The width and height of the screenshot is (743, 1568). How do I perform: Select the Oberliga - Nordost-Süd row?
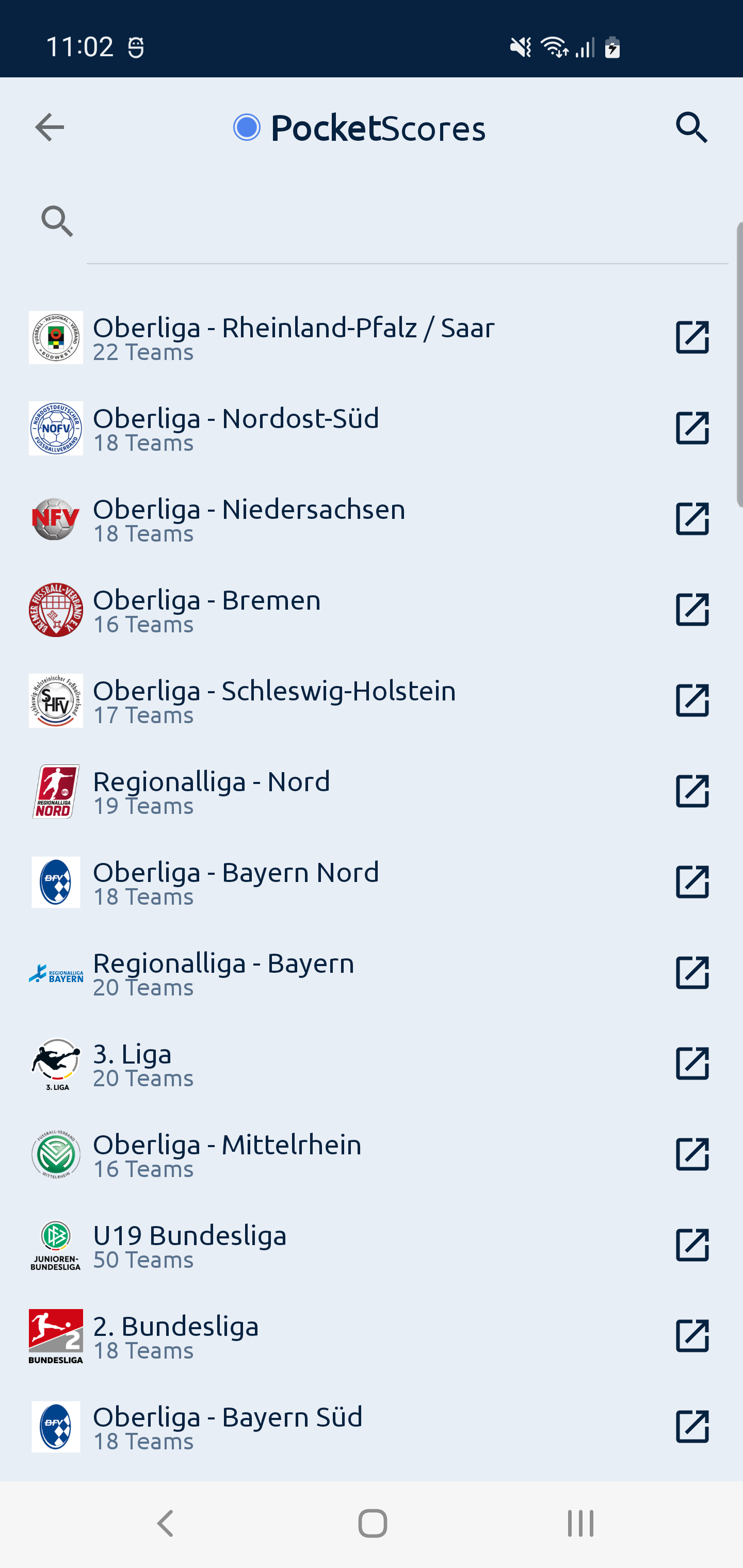click(x=236, y=428)
